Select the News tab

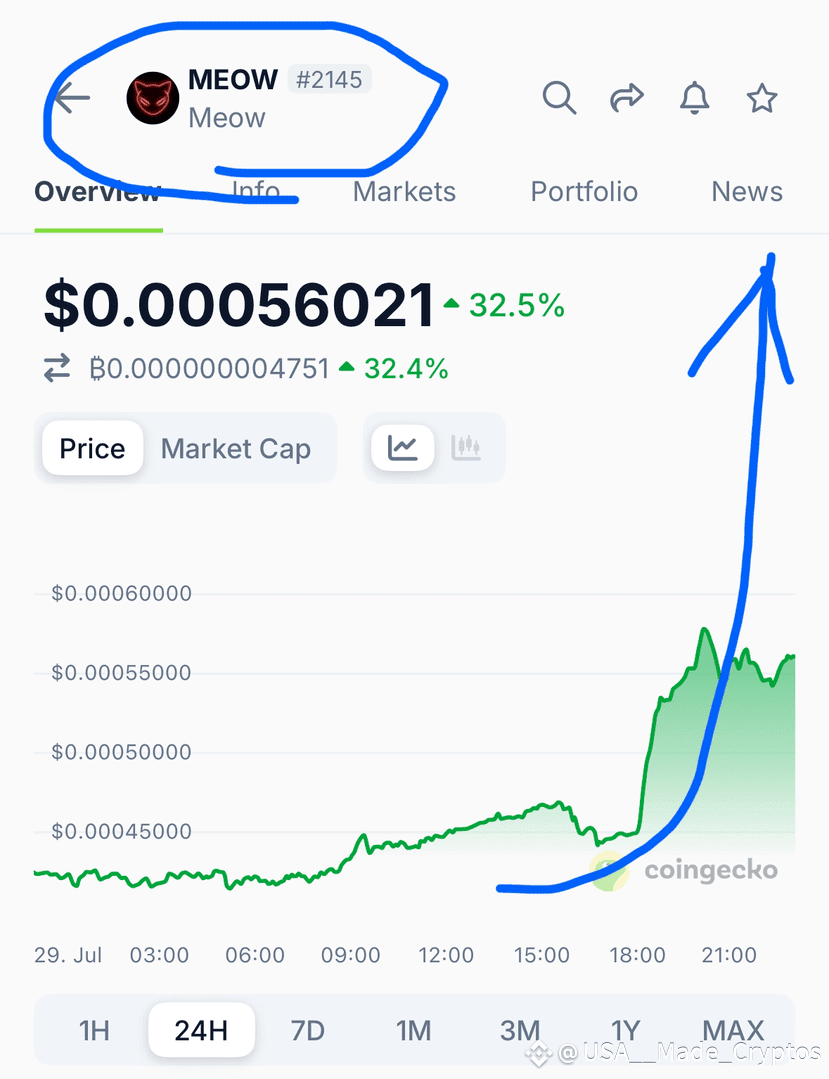[747, 191]
